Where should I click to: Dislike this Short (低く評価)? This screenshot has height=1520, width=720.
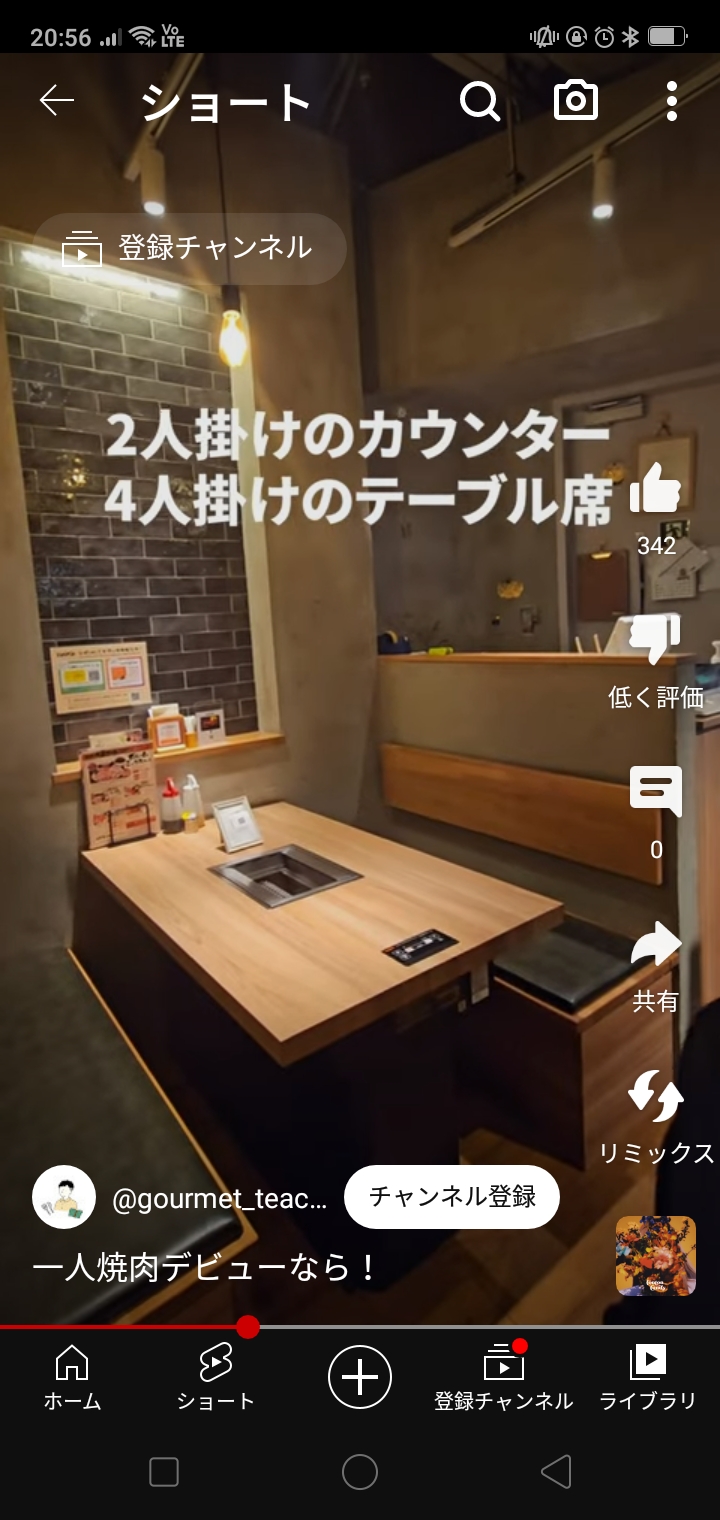pyautogui.click(x=656, y=640)
